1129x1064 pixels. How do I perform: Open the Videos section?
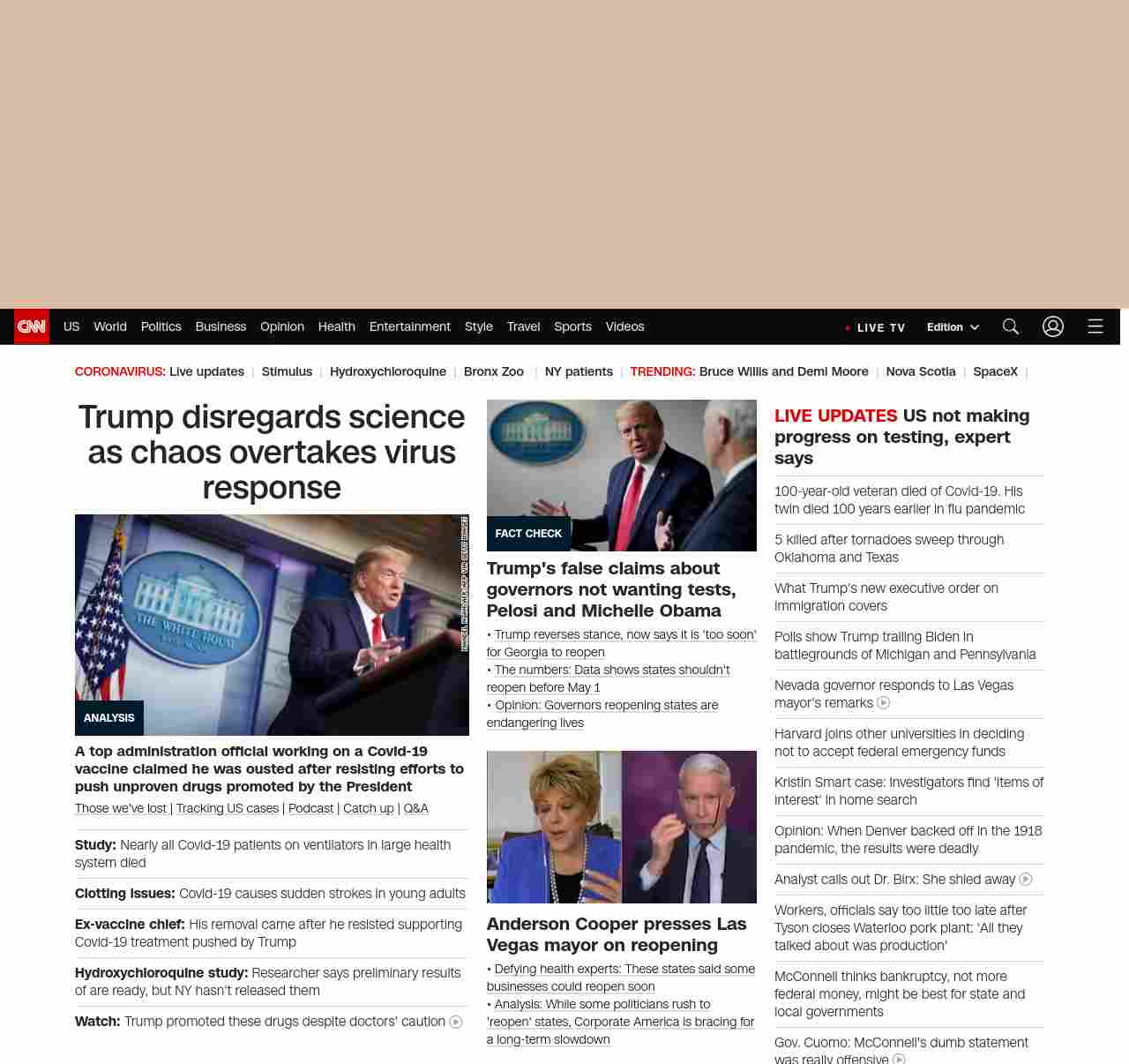click(624, 326)
